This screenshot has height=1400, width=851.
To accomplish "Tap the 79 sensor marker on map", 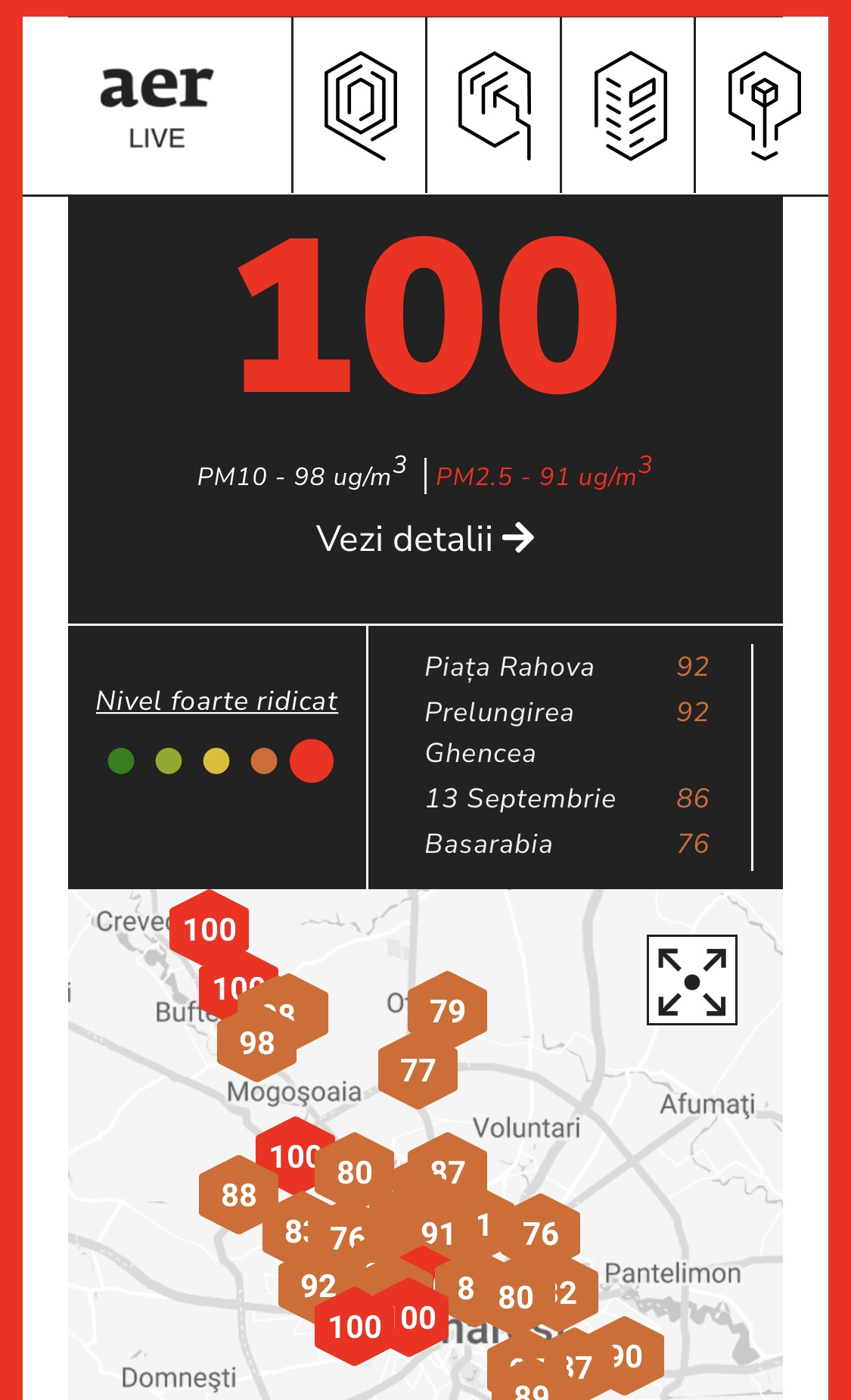I will 448,1010.
